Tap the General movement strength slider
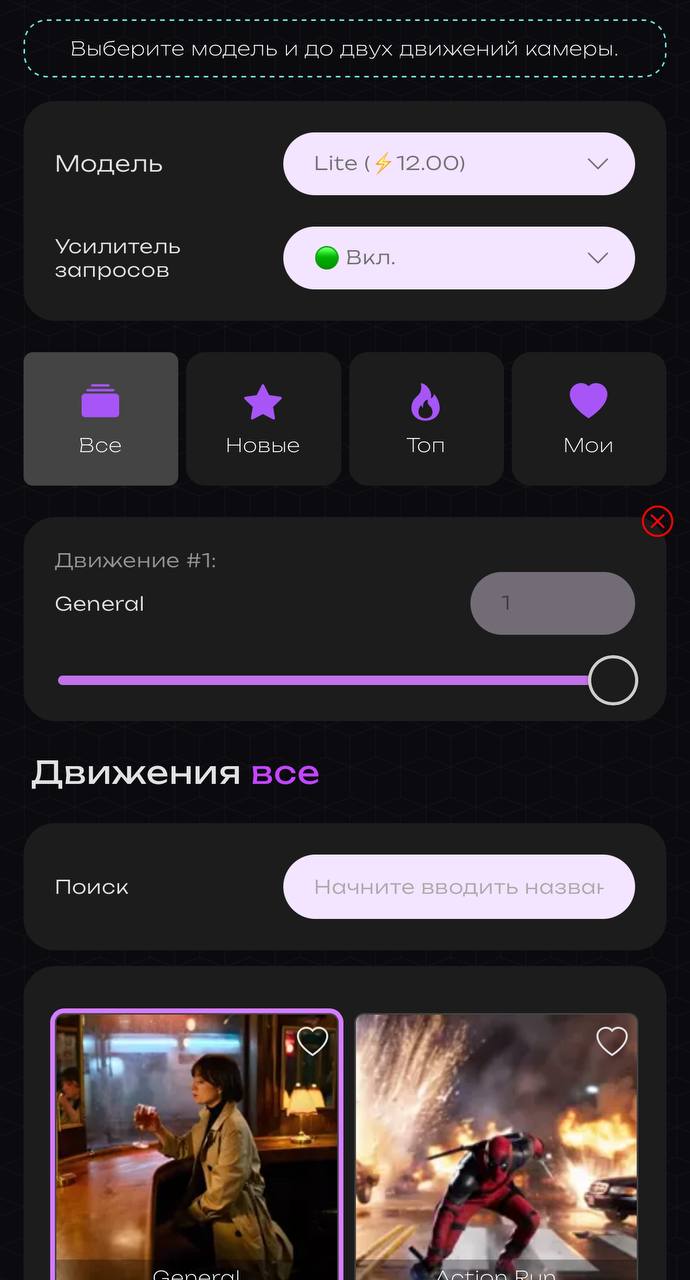This screenshot has width=690, height=1280. [x=330, y=680]
